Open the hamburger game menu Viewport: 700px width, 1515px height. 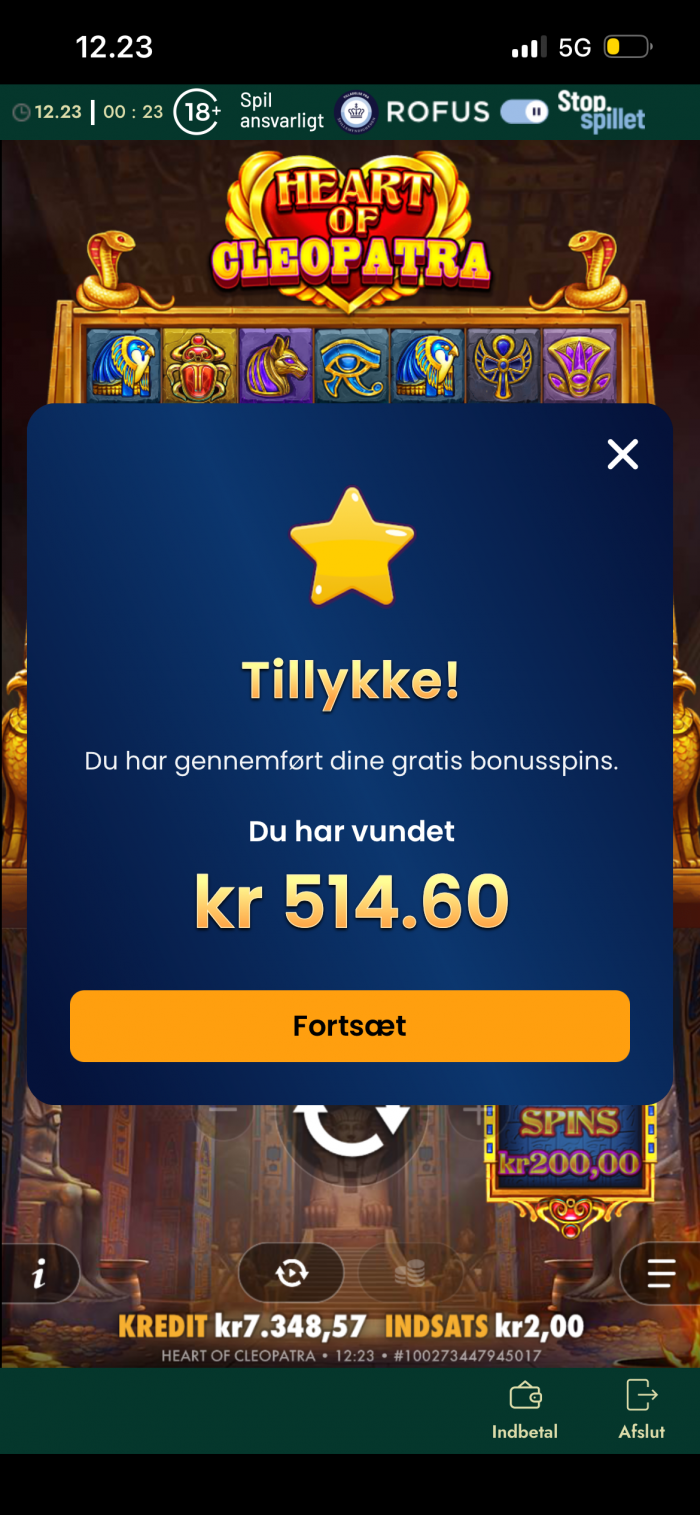[661, 1273]
